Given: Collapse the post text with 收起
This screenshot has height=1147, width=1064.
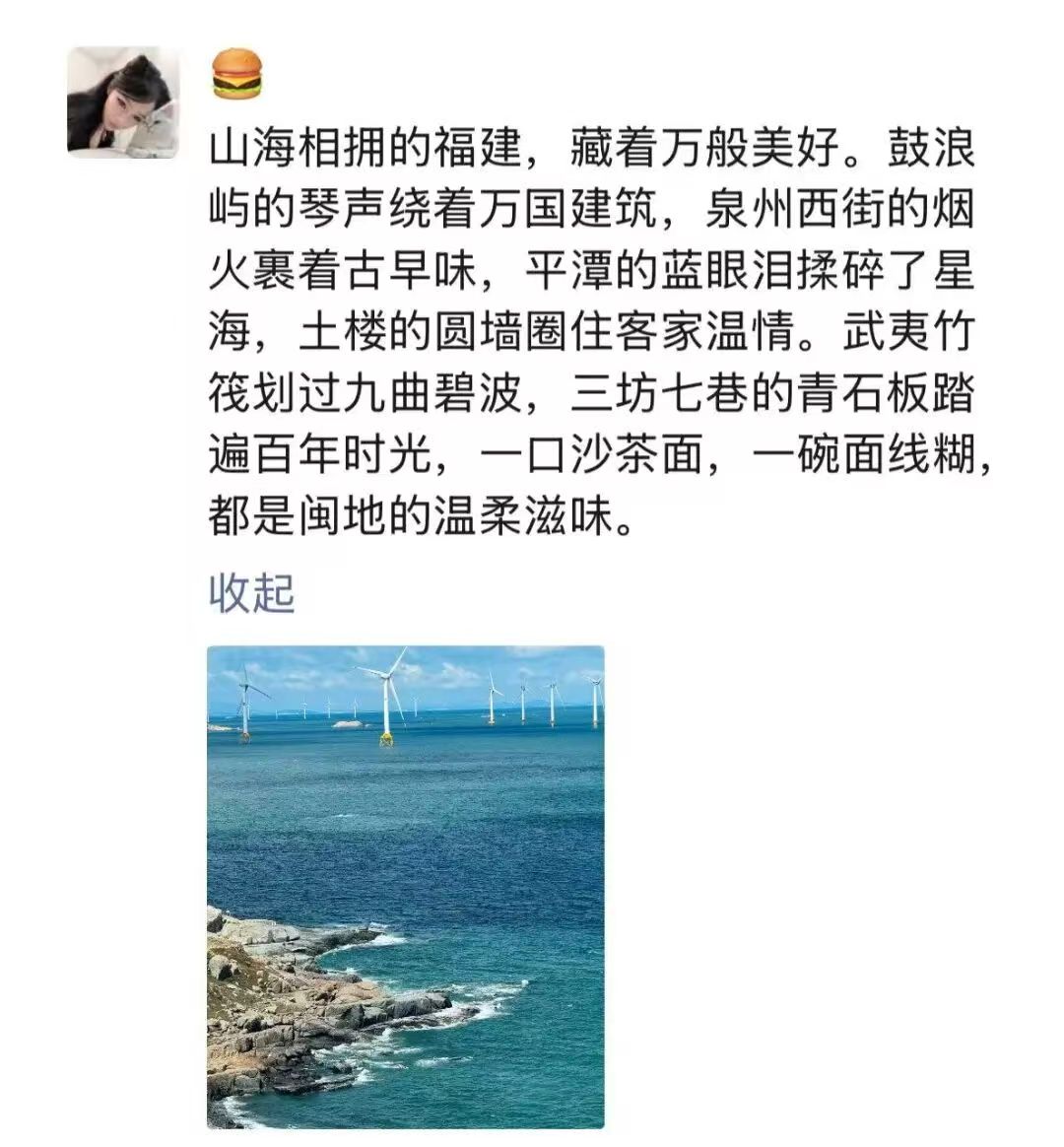Looking at the screenshot, I should [251, 592].
